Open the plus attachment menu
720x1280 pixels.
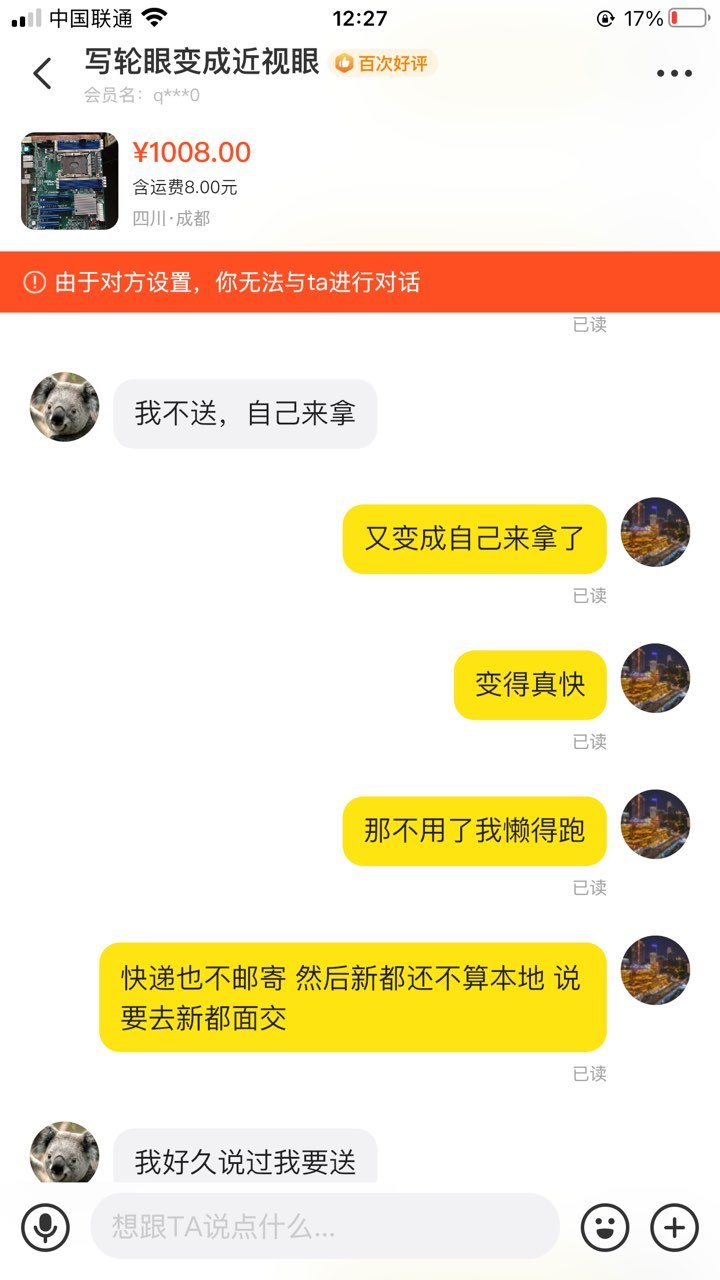[674, 1226]
